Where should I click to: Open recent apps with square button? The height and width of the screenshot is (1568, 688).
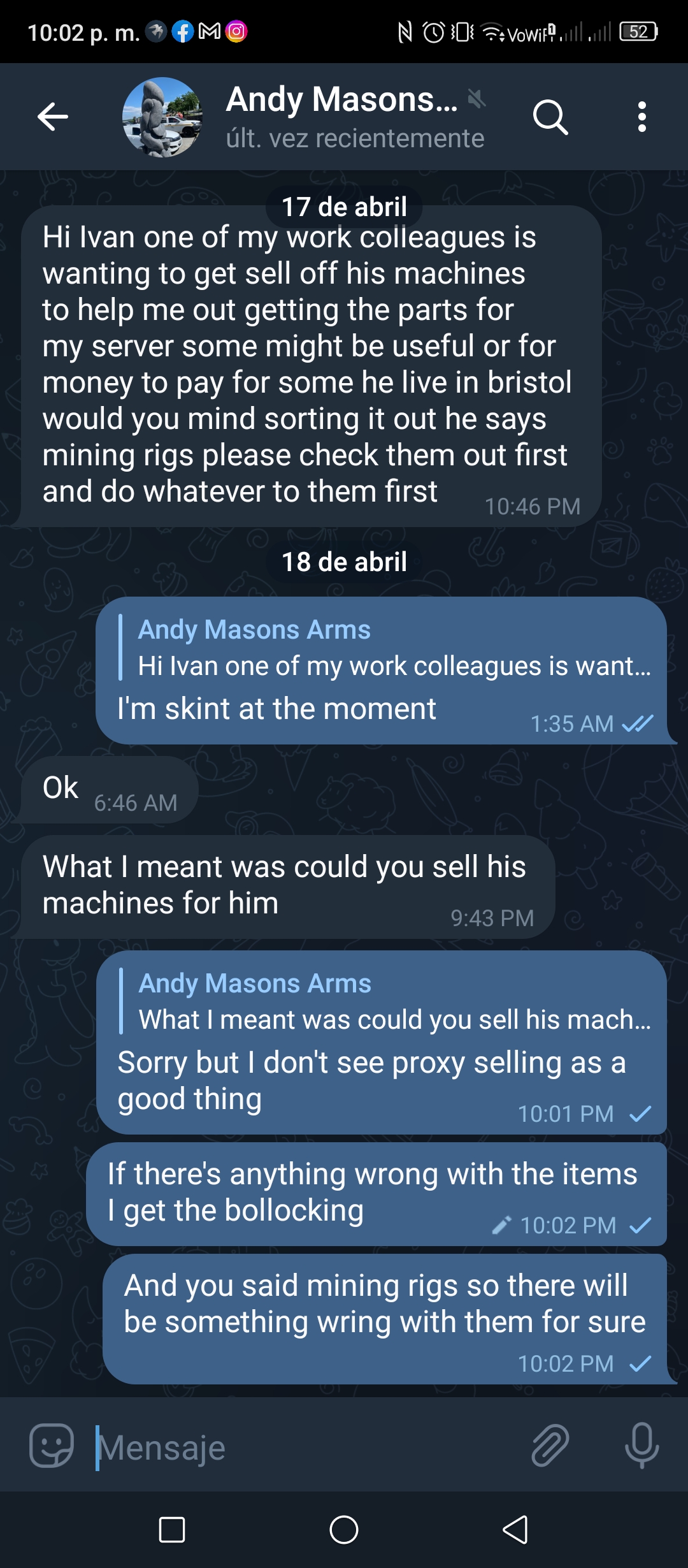[172, 1529]
